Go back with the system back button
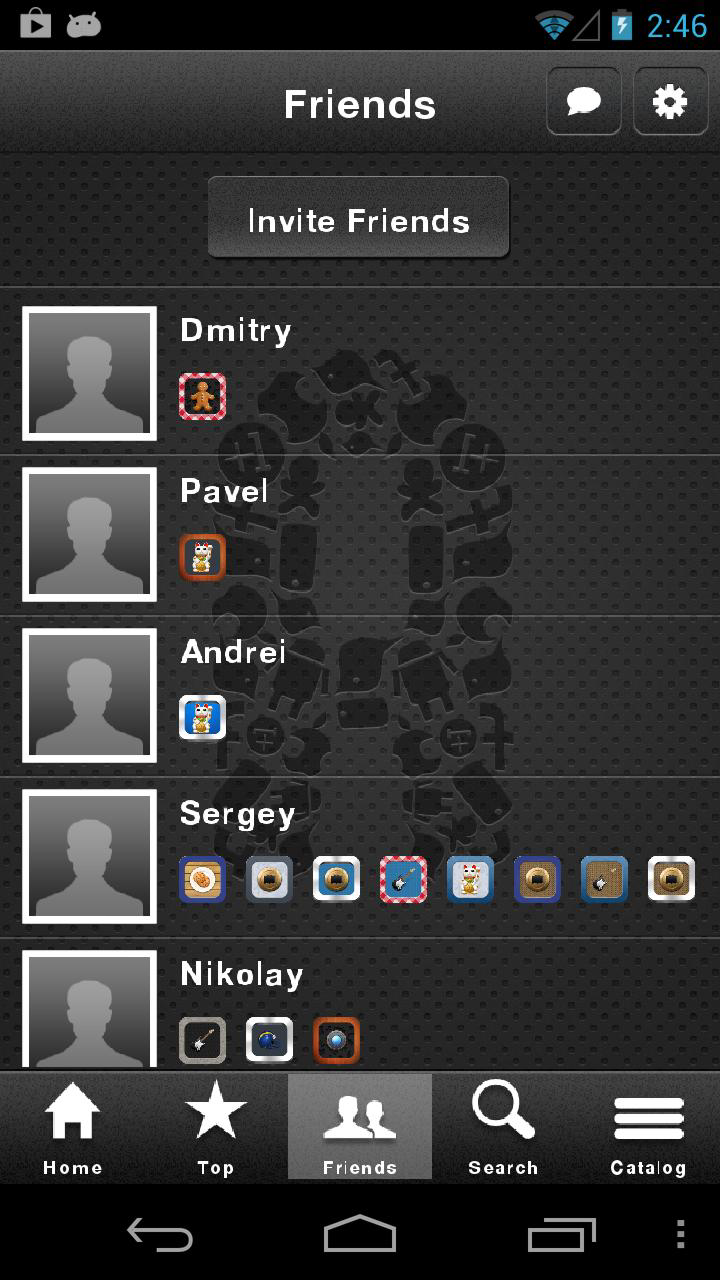The image size is (720, 1280). pos(160,1235)
